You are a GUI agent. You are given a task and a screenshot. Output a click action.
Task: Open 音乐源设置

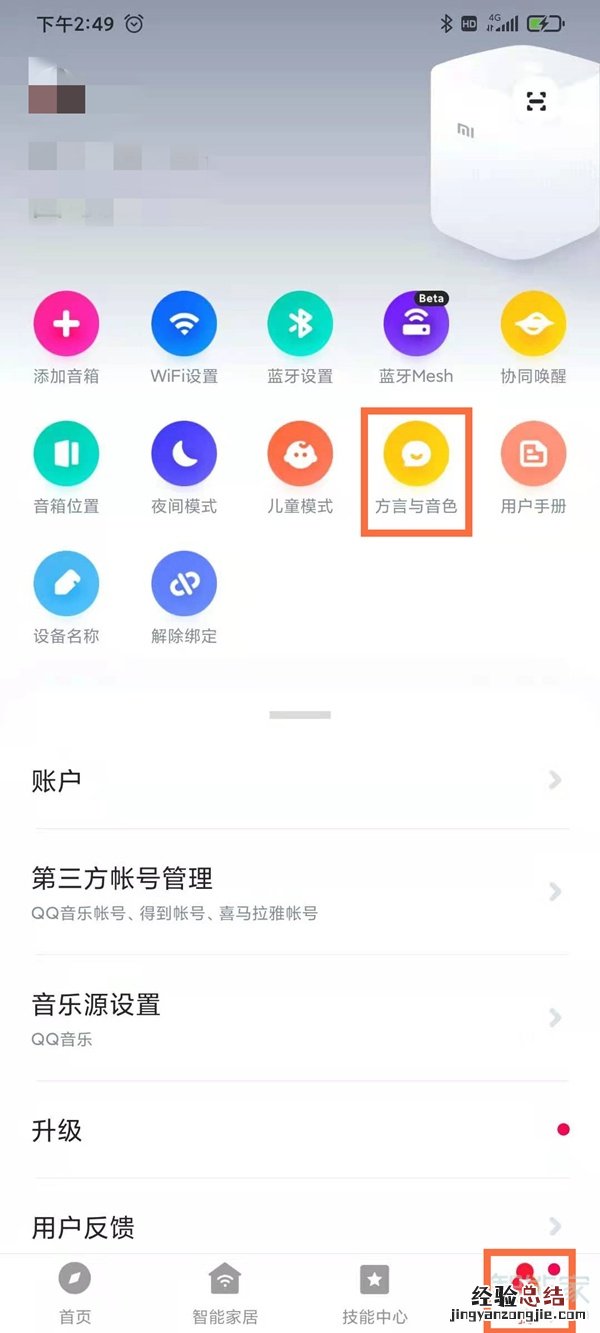pyautogui.click(x=300, y=1018)
